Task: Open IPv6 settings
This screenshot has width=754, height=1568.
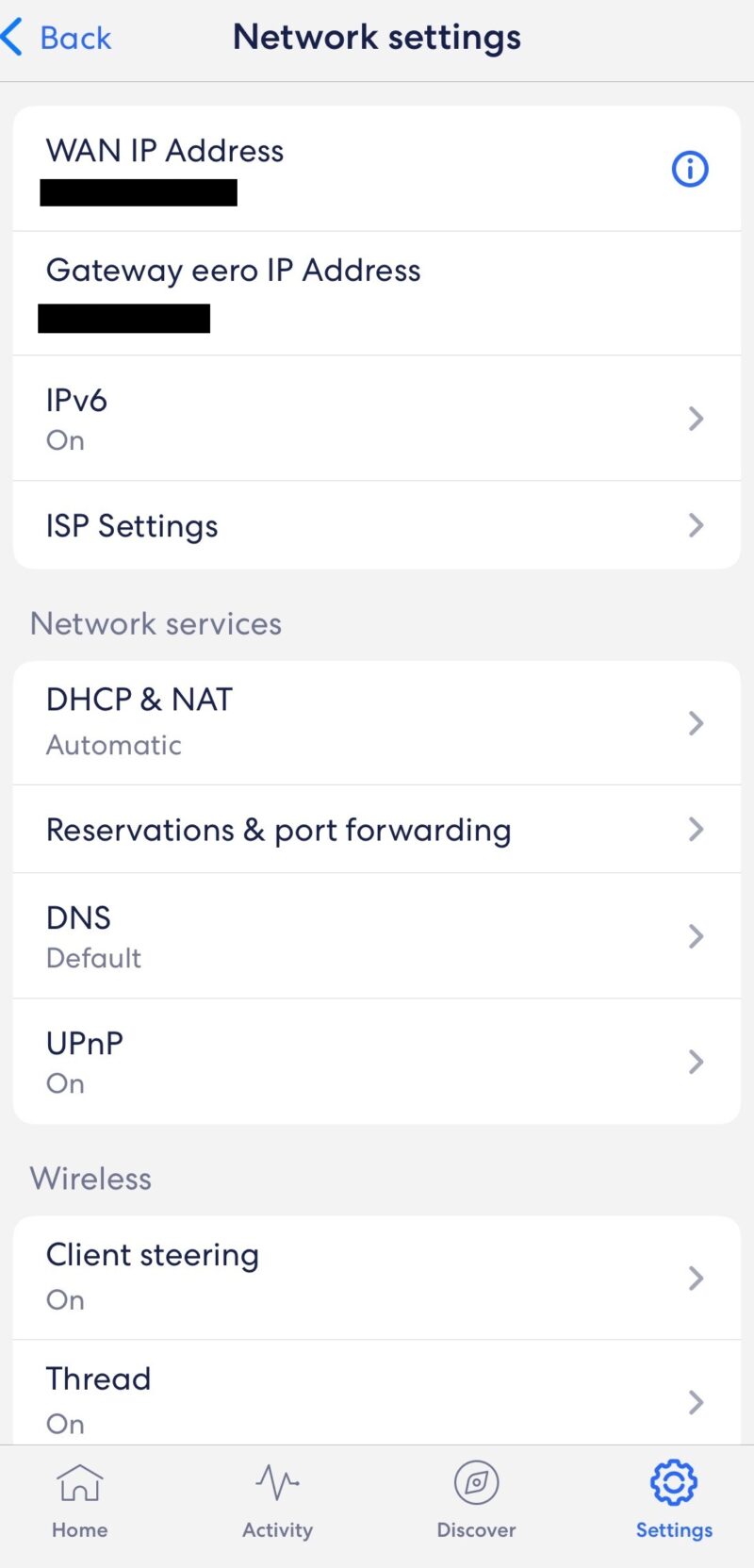Action: (x=377, y=418)
